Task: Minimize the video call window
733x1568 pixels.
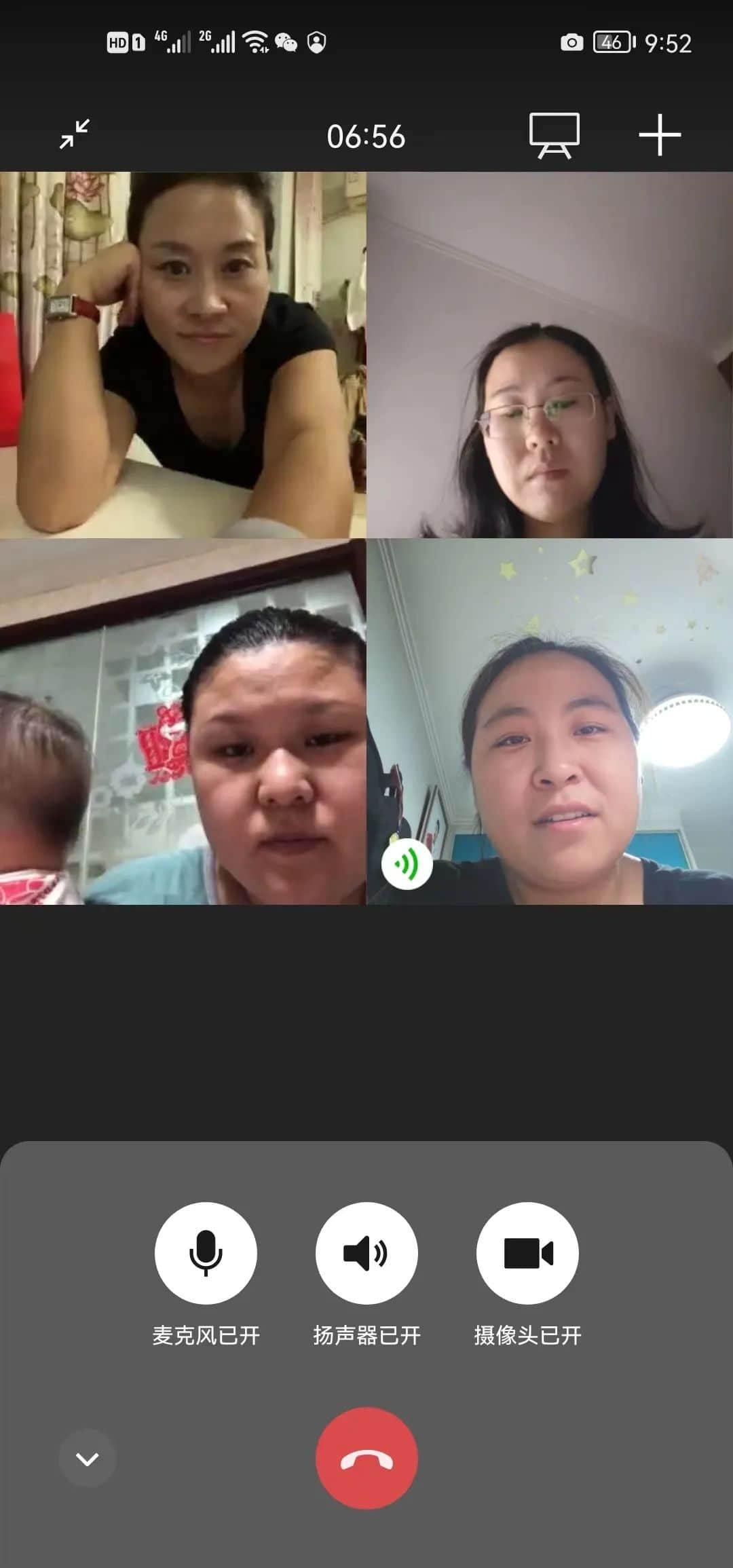Action: coord(75,134)
